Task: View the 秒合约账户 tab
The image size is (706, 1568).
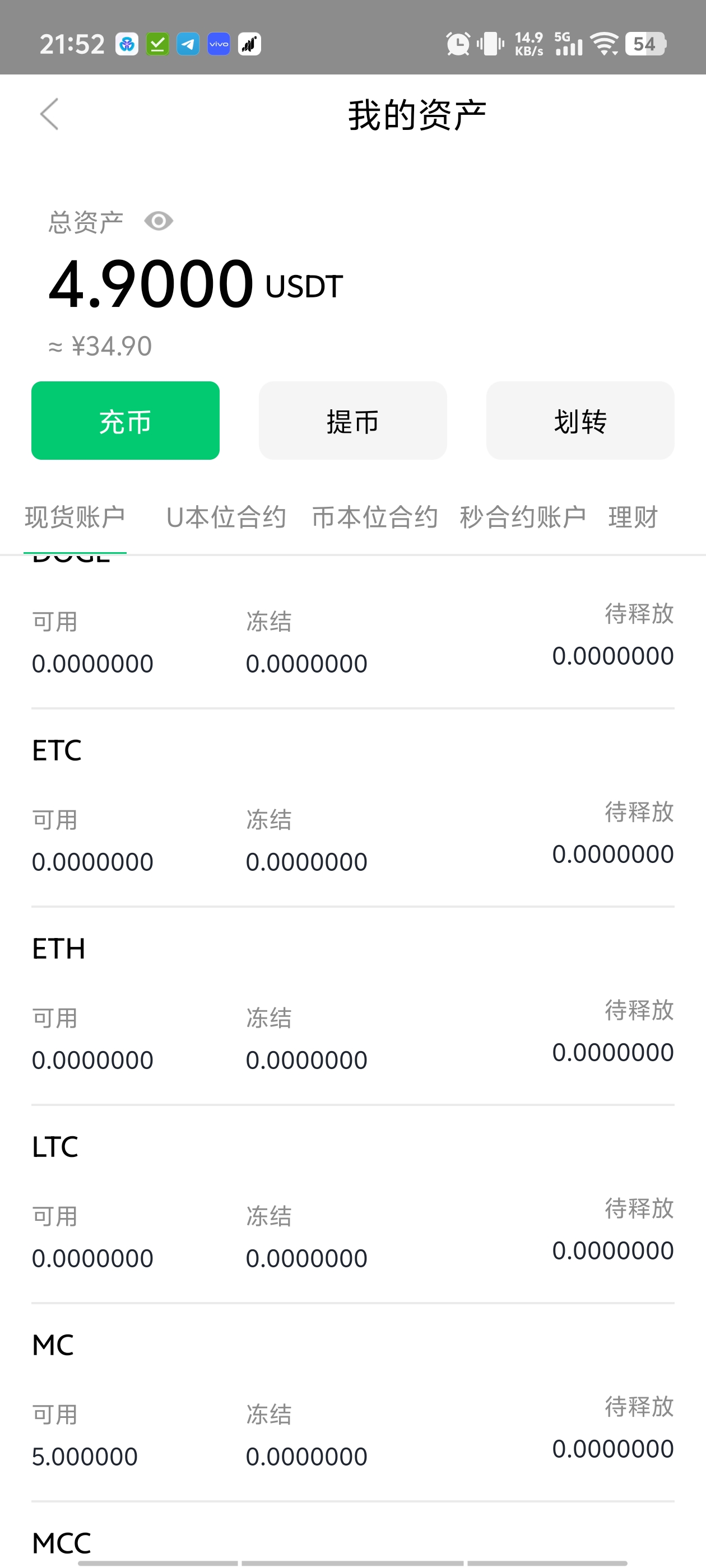Action: [523, 517]
